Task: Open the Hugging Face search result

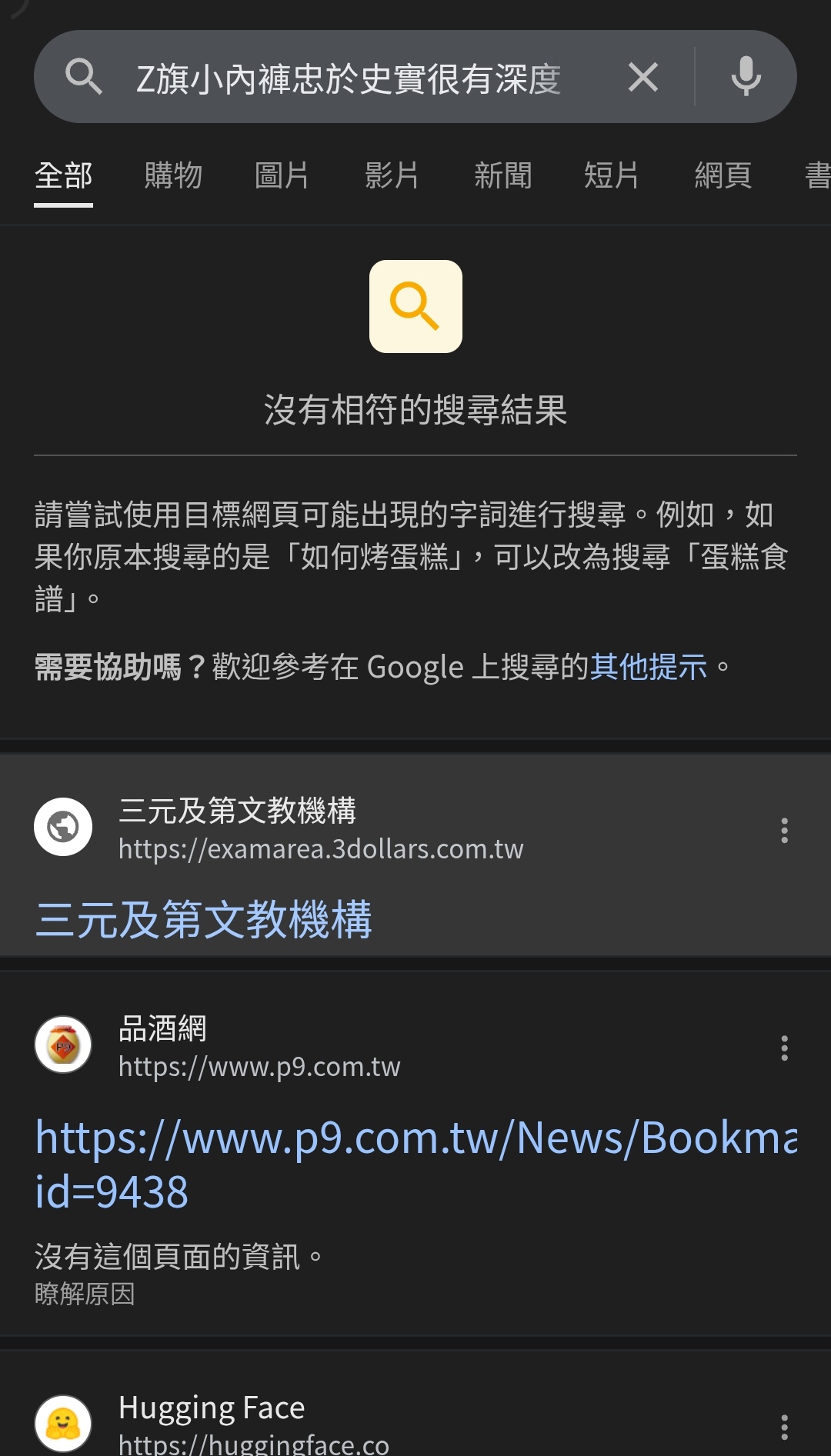Action: (x=212, y=1409)
